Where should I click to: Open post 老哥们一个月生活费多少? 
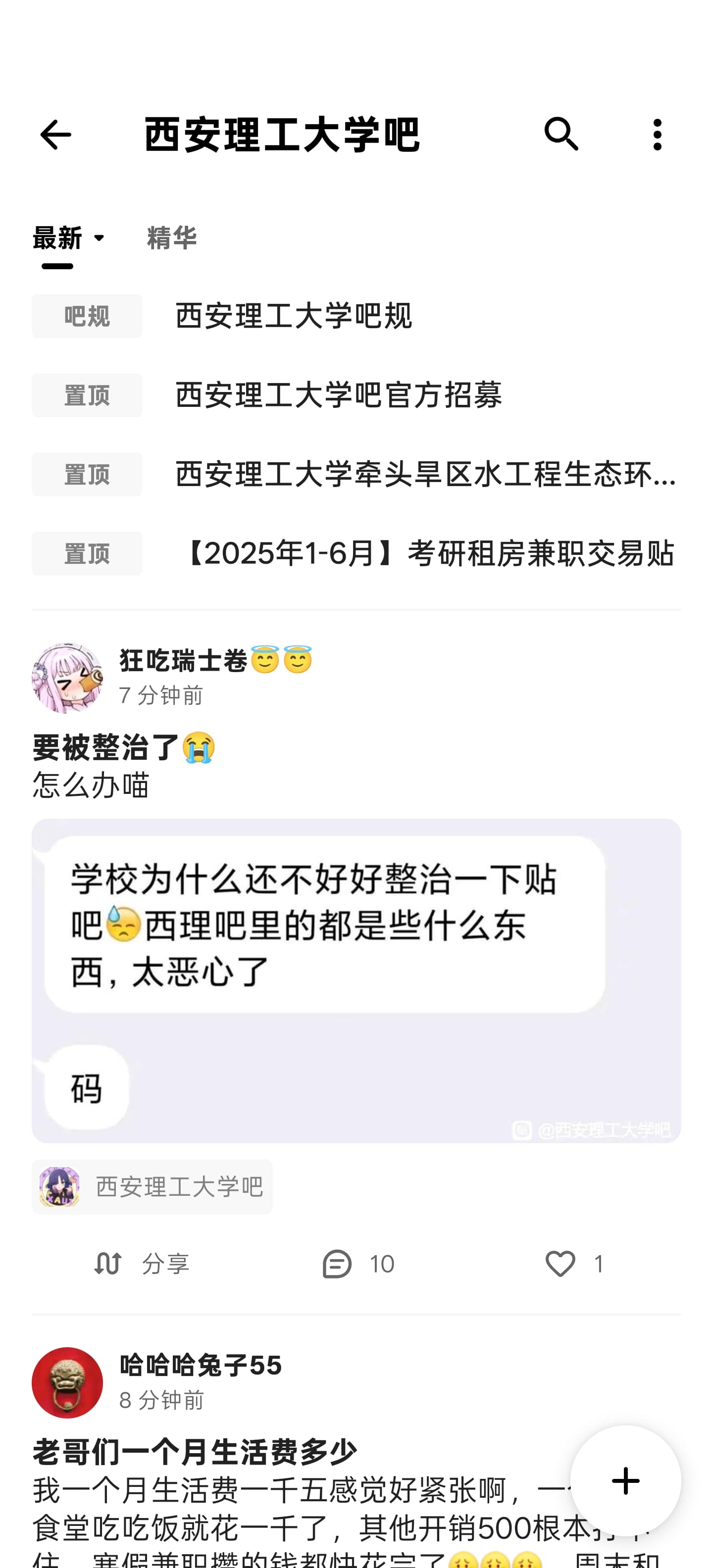195,1452
